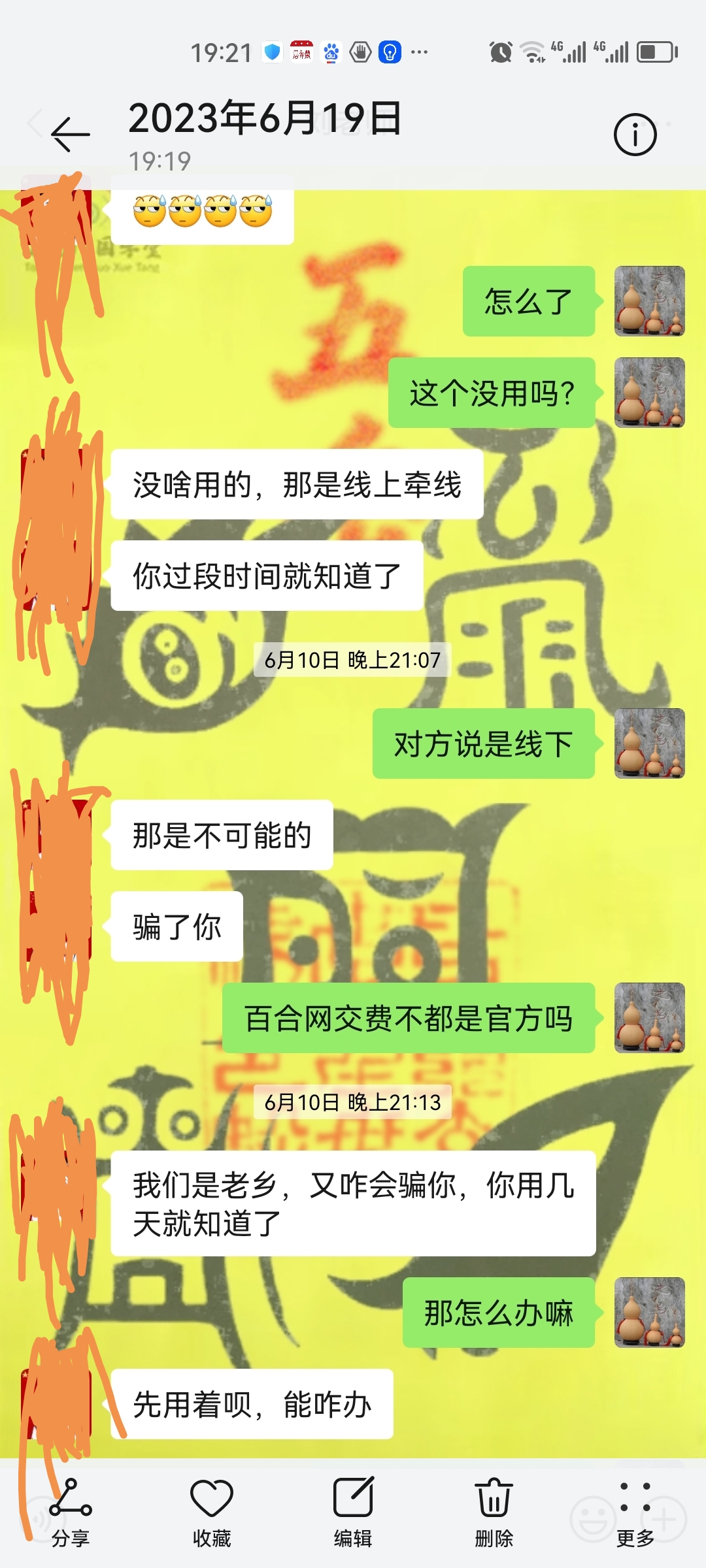Viewport: 706px width, 1568px height.
Task: Open the 更多 options menu
Action: [635, 1513]
